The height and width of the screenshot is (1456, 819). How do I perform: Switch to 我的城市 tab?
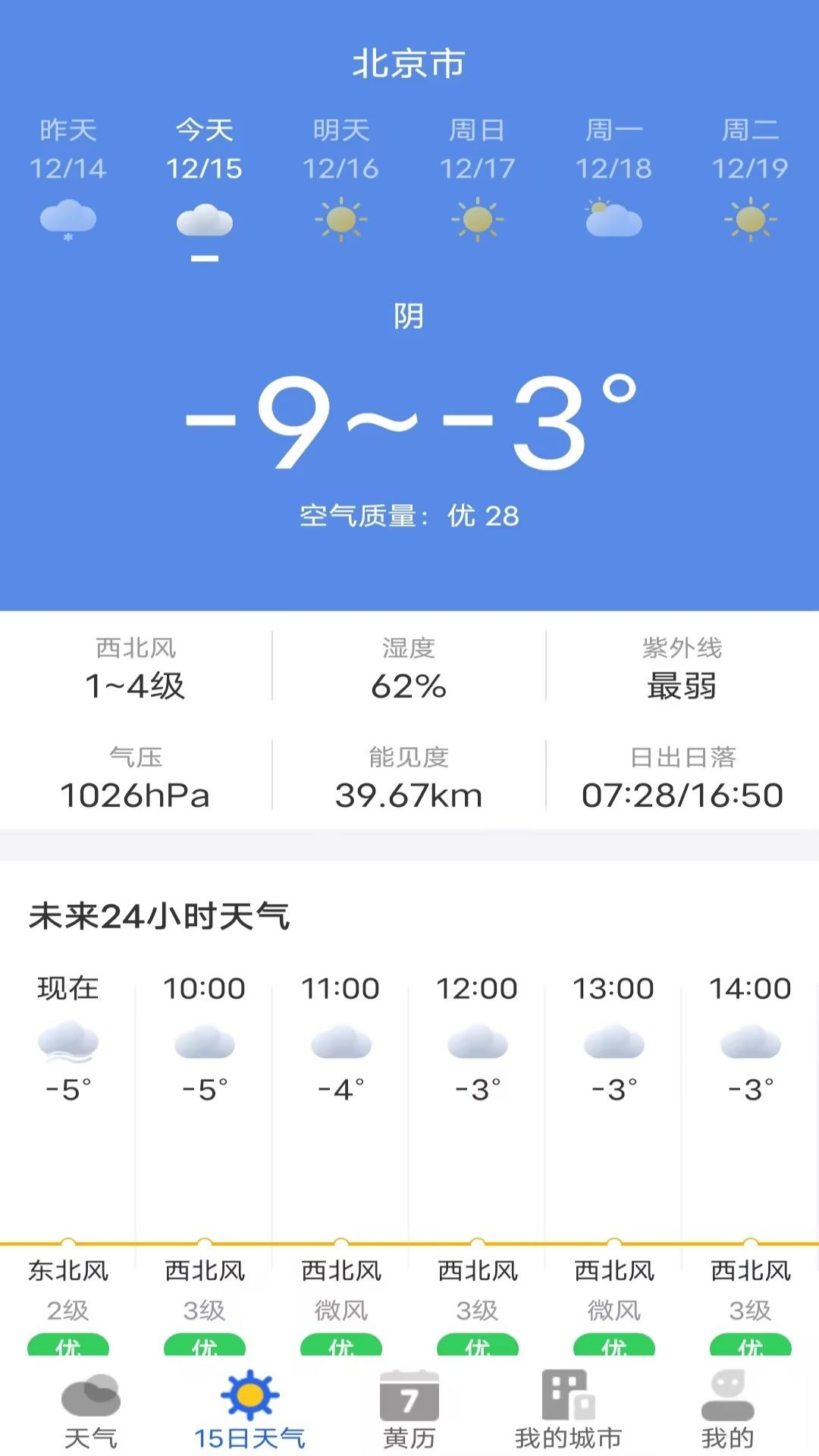[x=569, y=1410]
